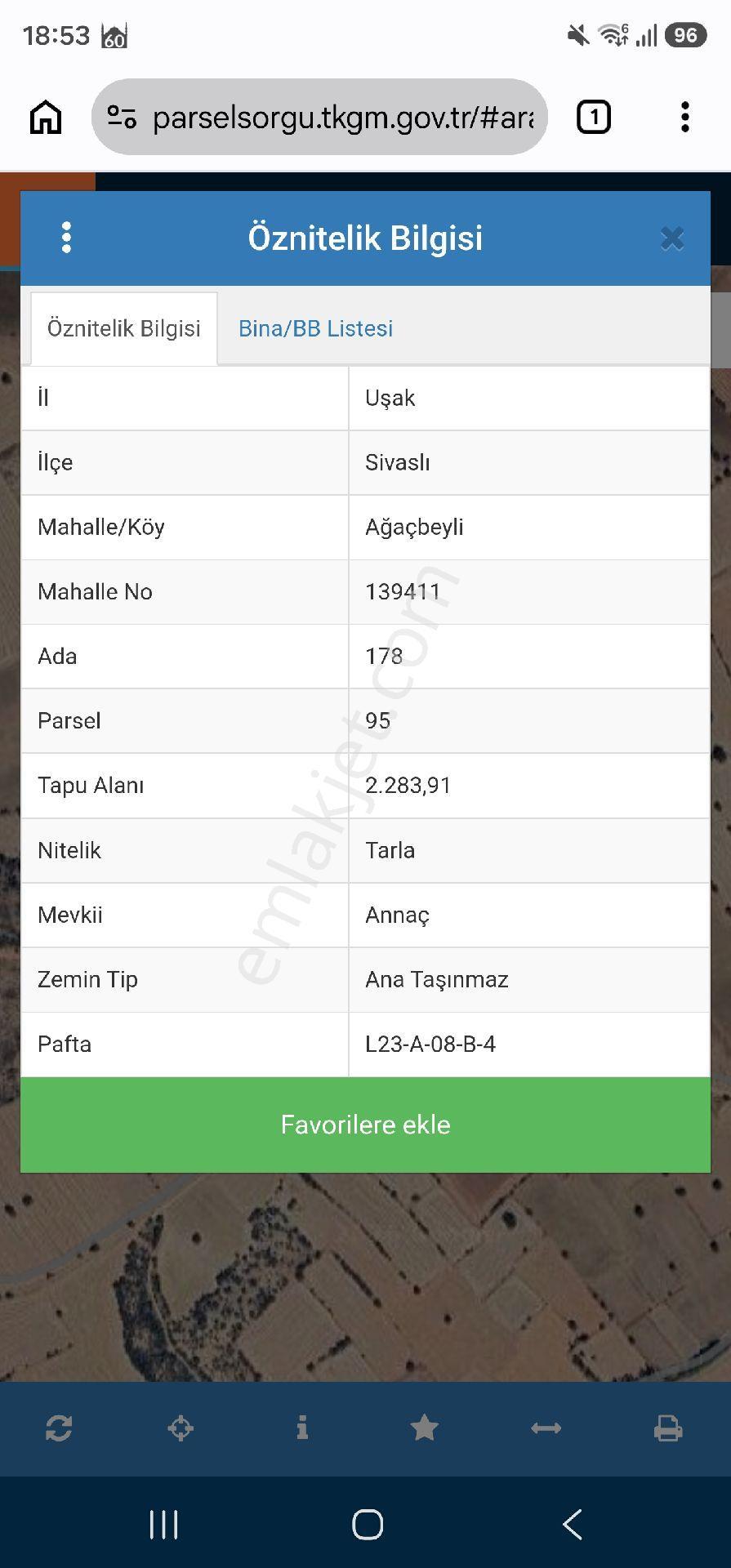Switch to the Bina/BB Listesi tab
The height and width of the screenshot is (1568, 731).
point(315,328)
